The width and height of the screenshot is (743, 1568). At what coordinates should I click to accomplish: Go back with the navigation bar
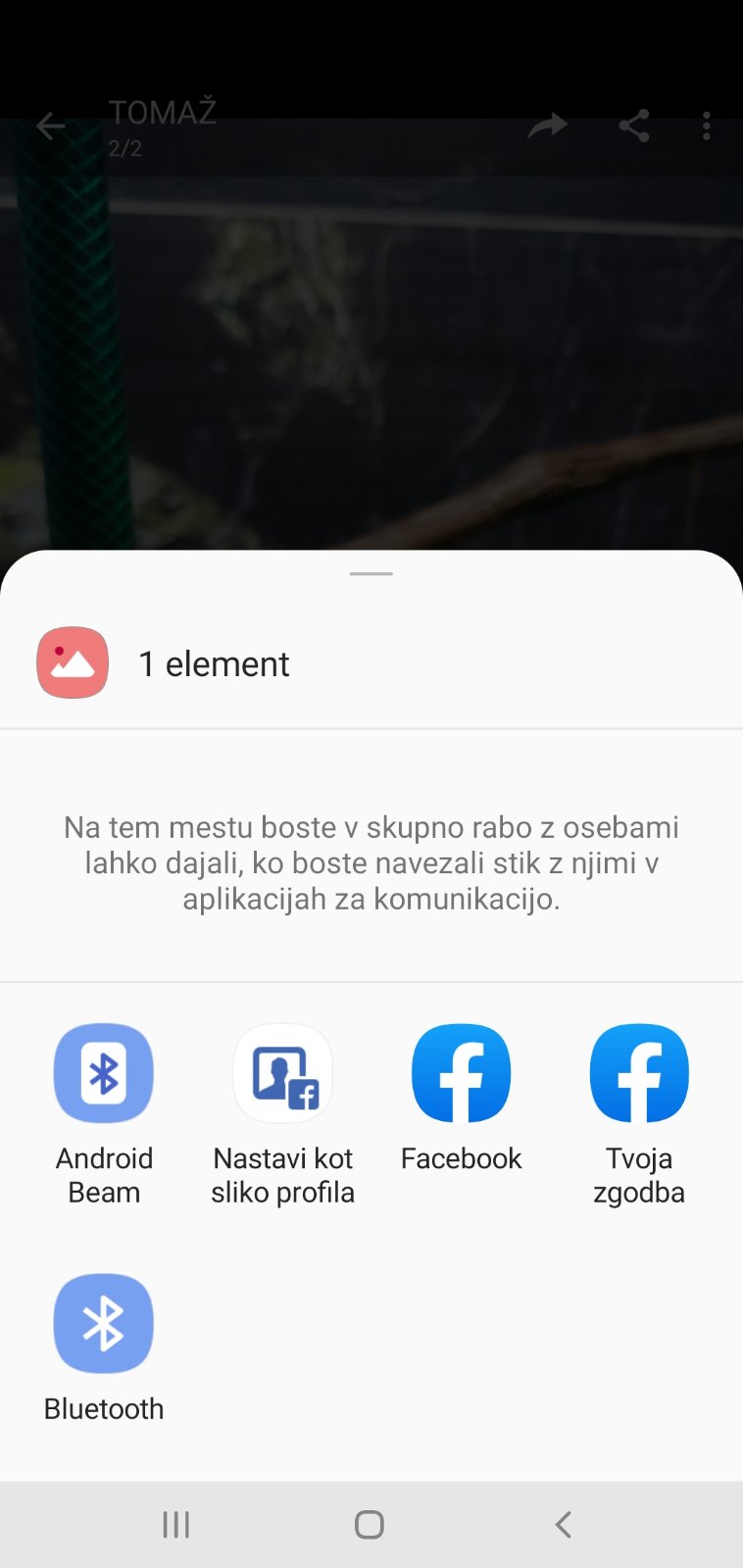pos(564,1524)
